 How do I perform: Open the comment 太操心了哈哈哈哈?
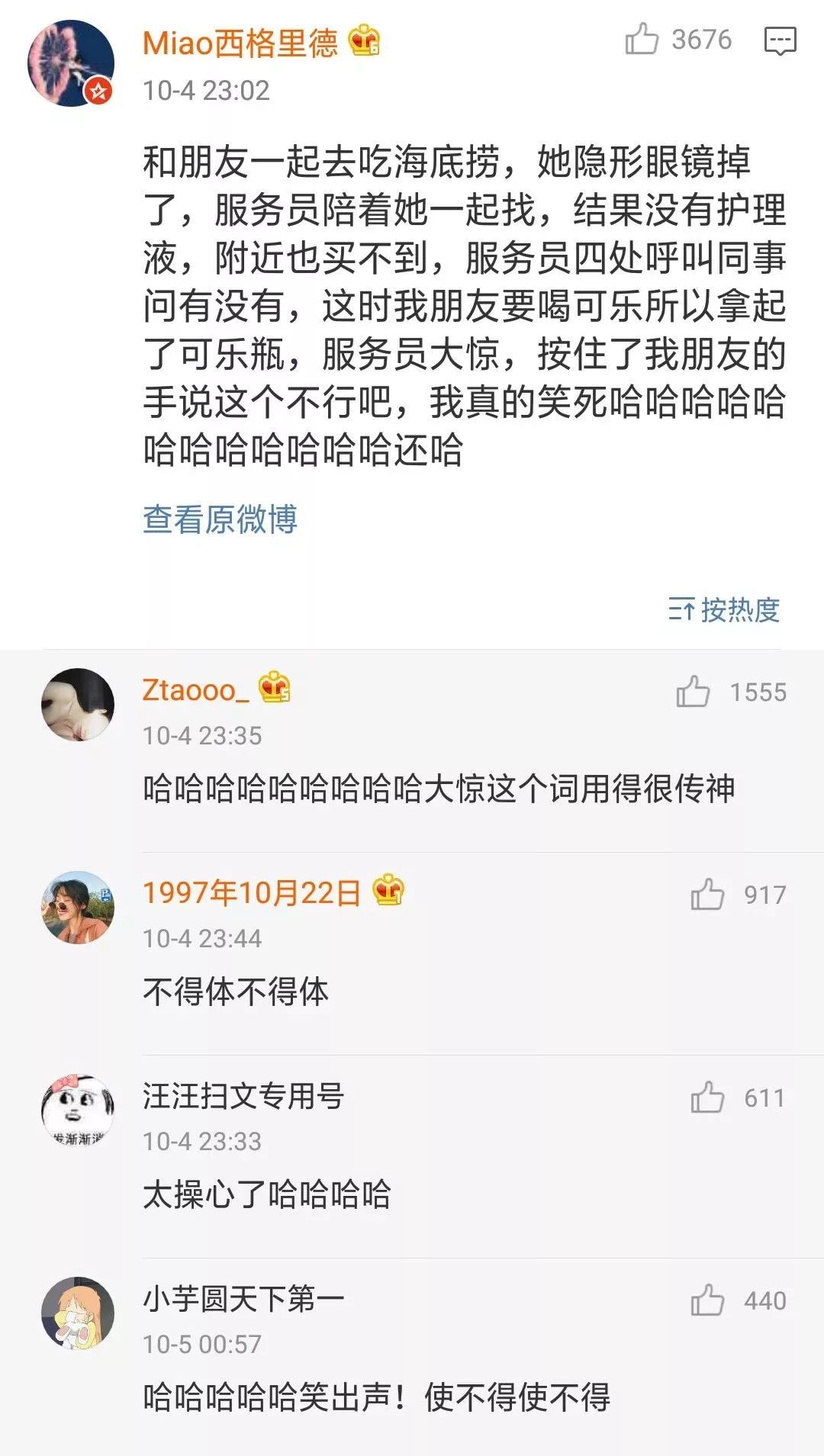[x=267, y=1194]
